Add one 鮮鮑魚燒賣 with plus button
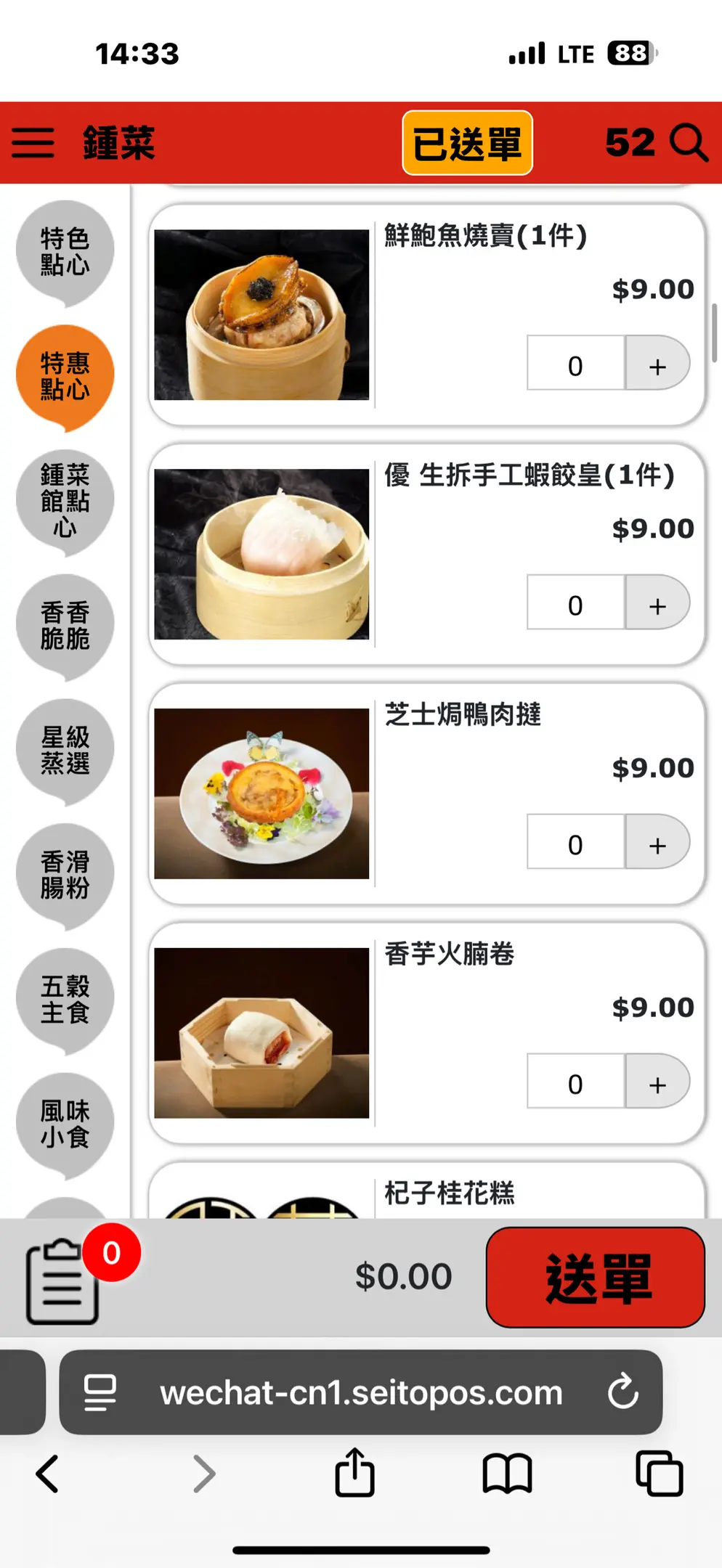The width and height of the screenshot is (722, 1568). 657,364
